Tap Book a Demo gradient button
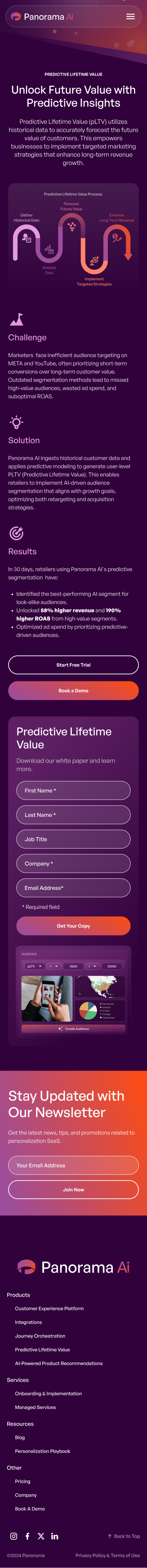Image resolution: width=147 pixels, height=1568 pixels. click(x=73, y=690)
